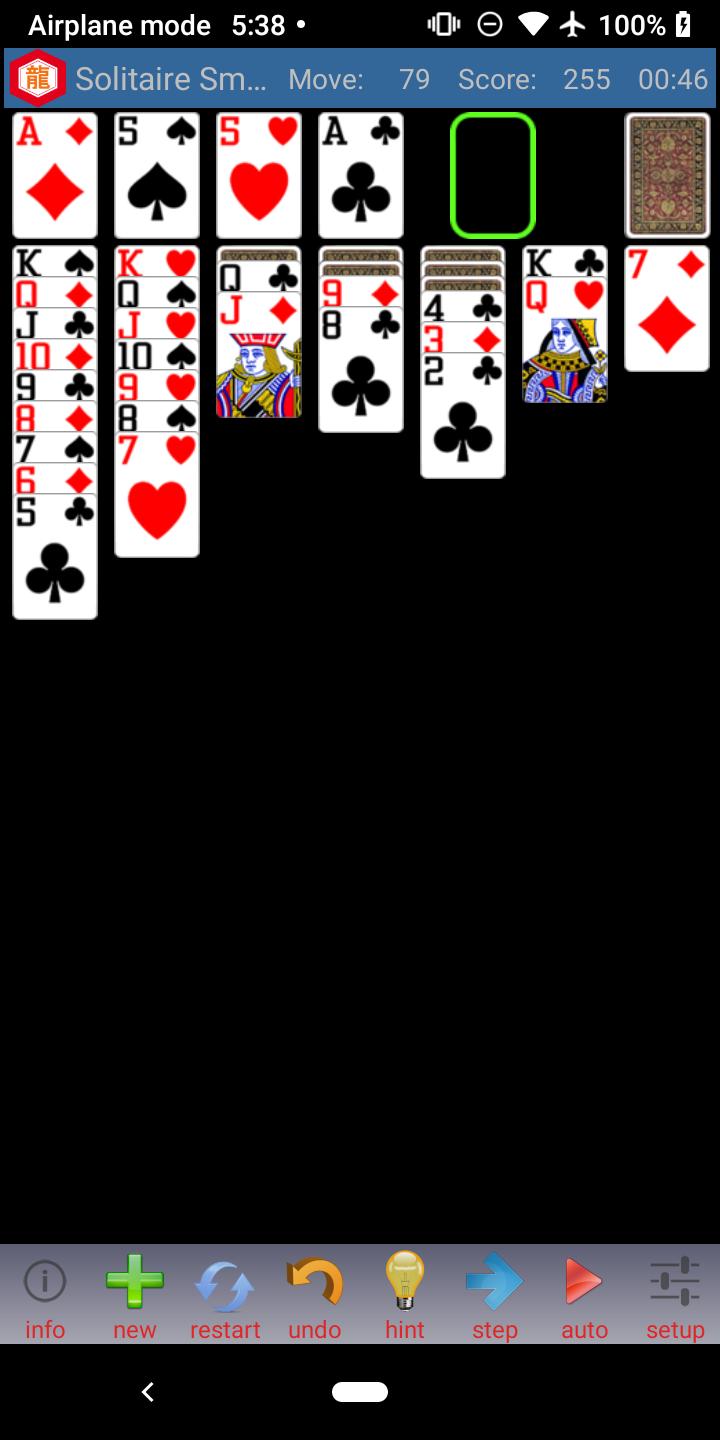Viewport: 720px width, 1440px height.
Task: Select the Ace of Diamonds foundation
Action: point(54,175)
